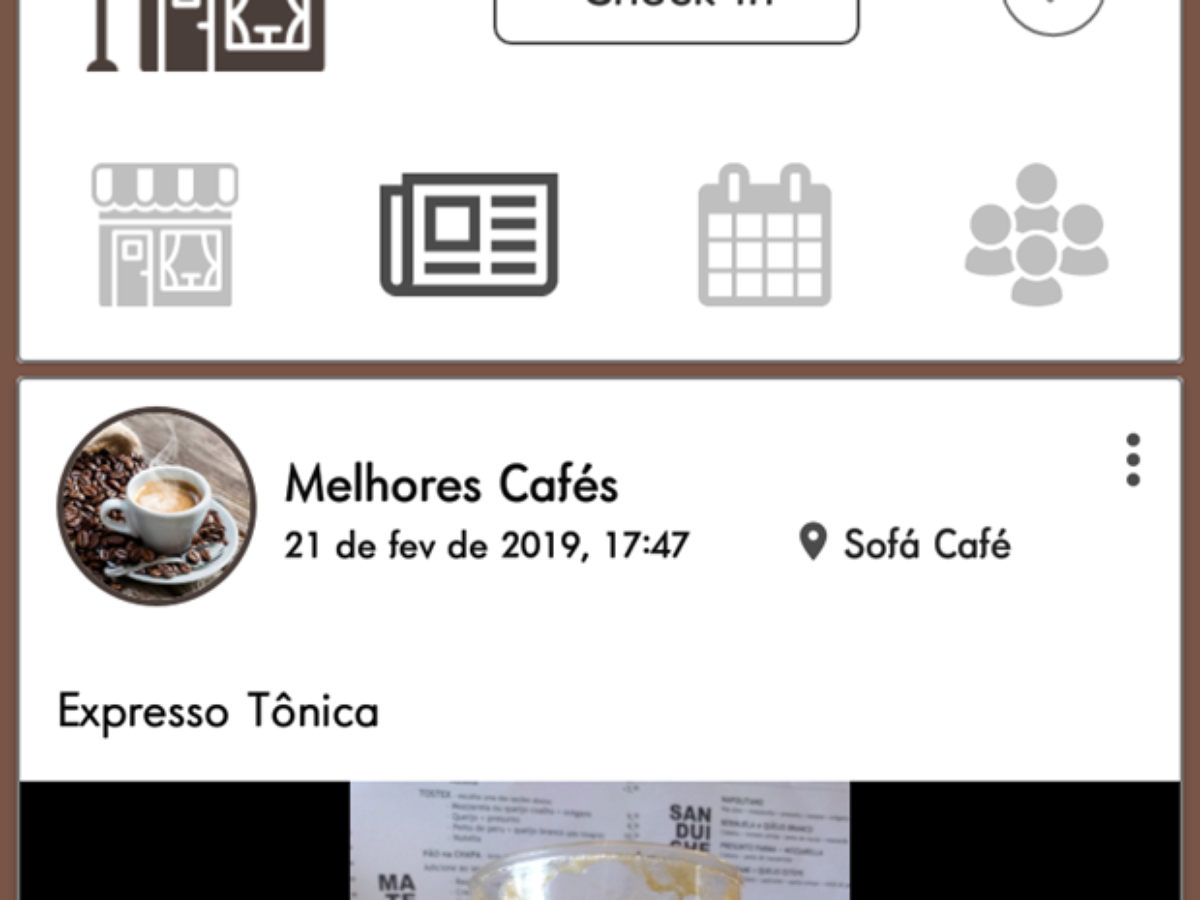Open the overflow menu on the Melhores Cafés post
The width and height of the screenshot is (1200, 900).
(x=1132, y=460)
